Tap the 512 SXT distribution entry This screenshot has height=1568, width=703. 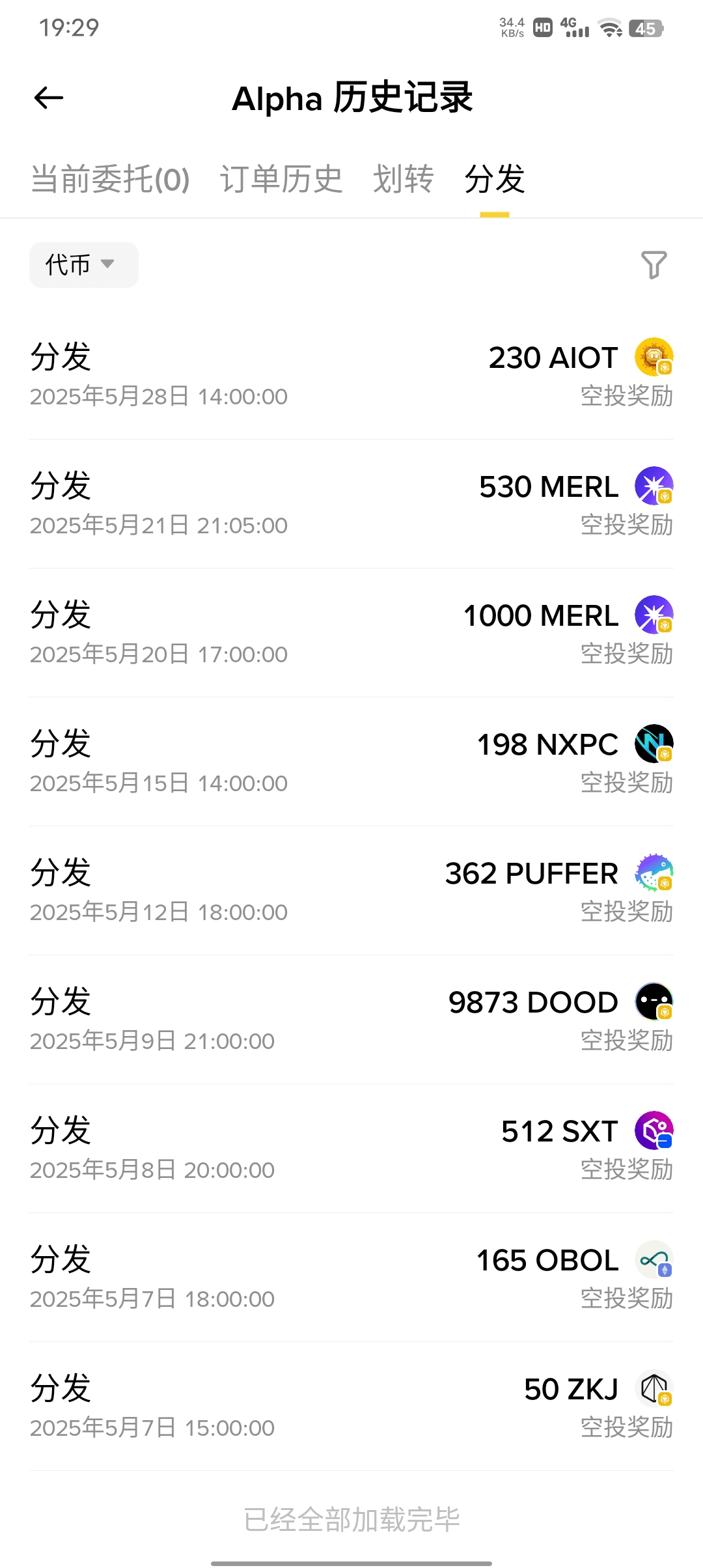tap(351, 1149)
